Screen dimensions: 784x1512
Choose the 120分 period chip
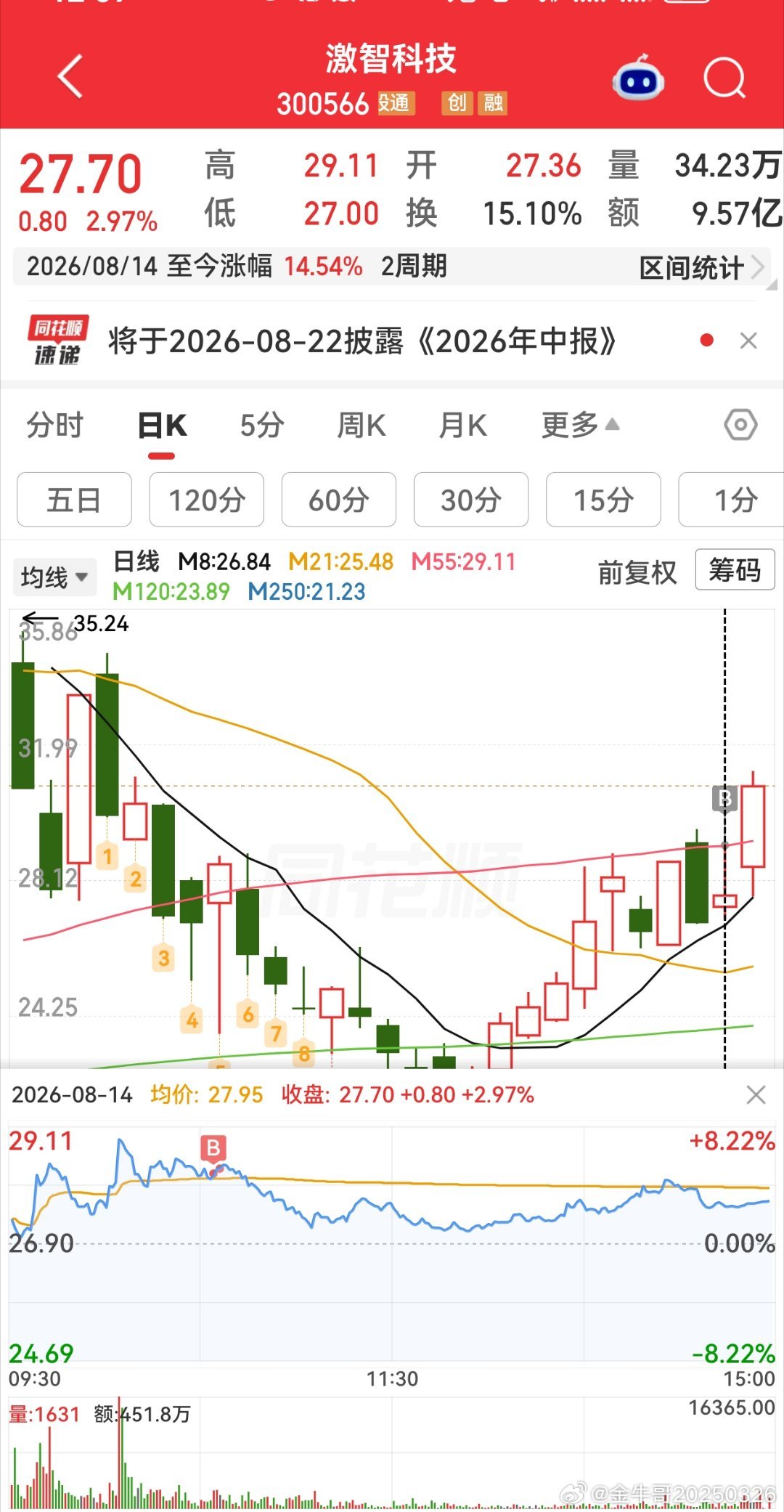click(x=207, y=500)
